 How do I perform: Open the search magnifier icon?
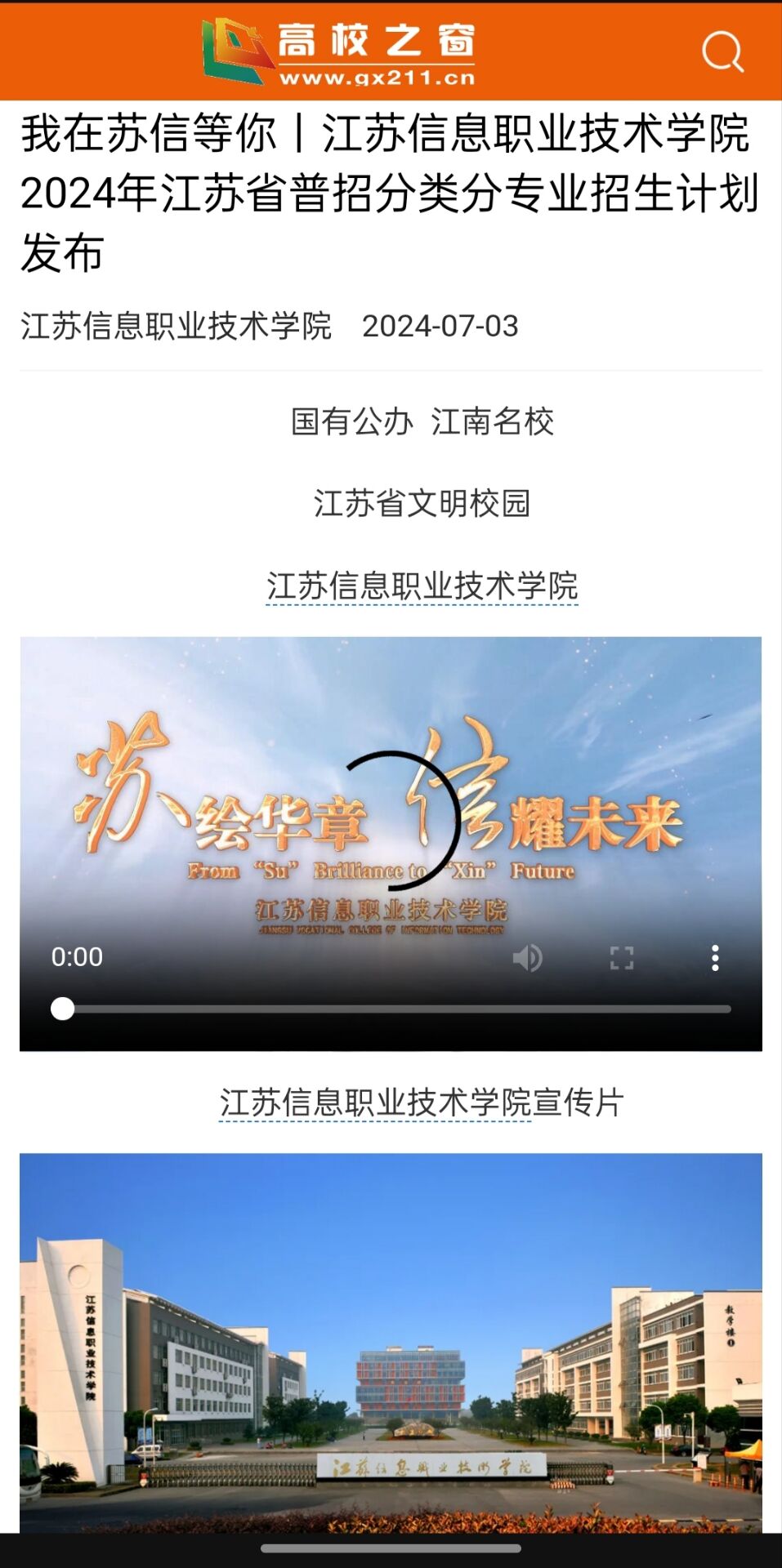722,52
